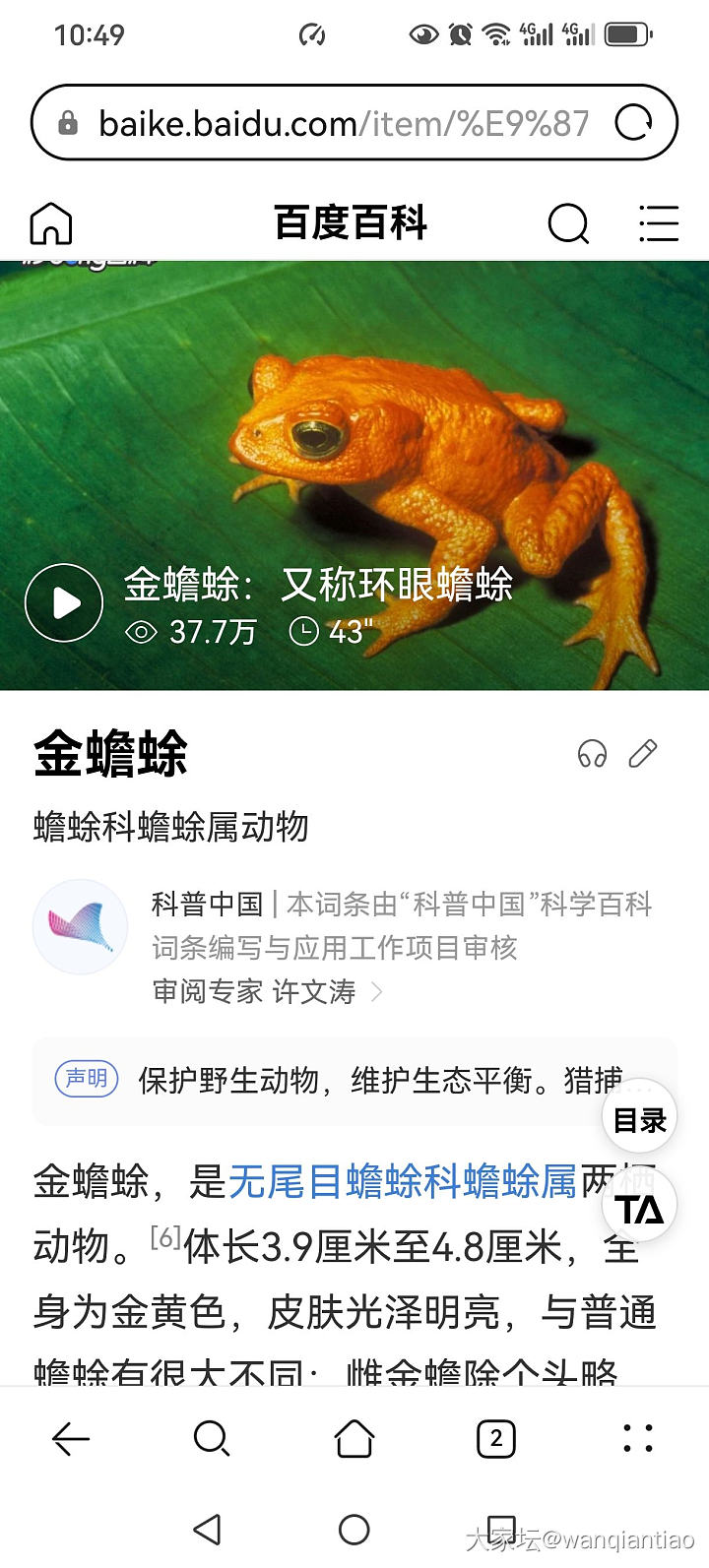Listen to the entry with the headphone icon
709x1568 pixels.
pyautogui.click(x=592, y=754)
